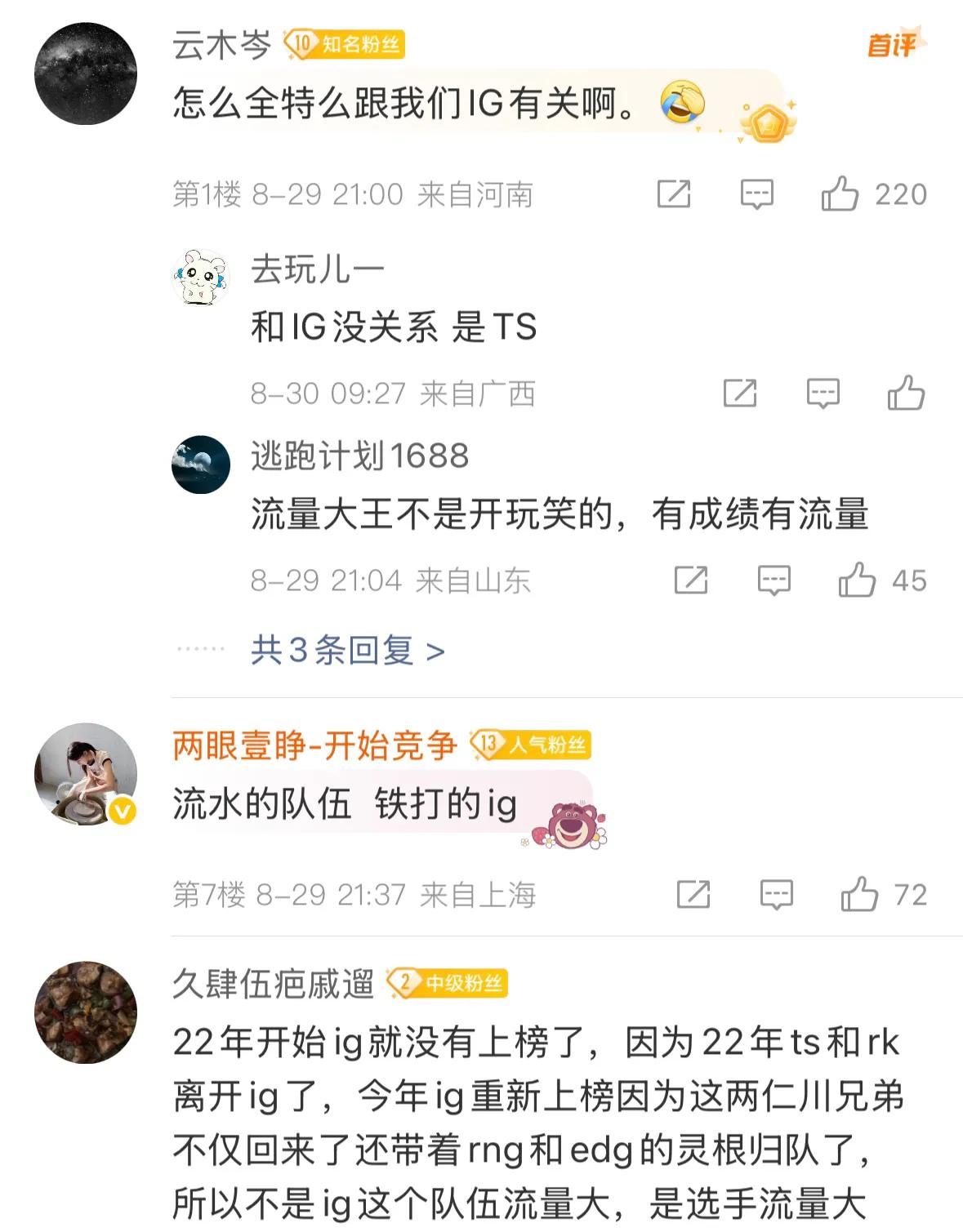963x1232 pixels.
Task: Like 两眼壹睁-开始竞争's comment with 72 likes
Action: 859,894
